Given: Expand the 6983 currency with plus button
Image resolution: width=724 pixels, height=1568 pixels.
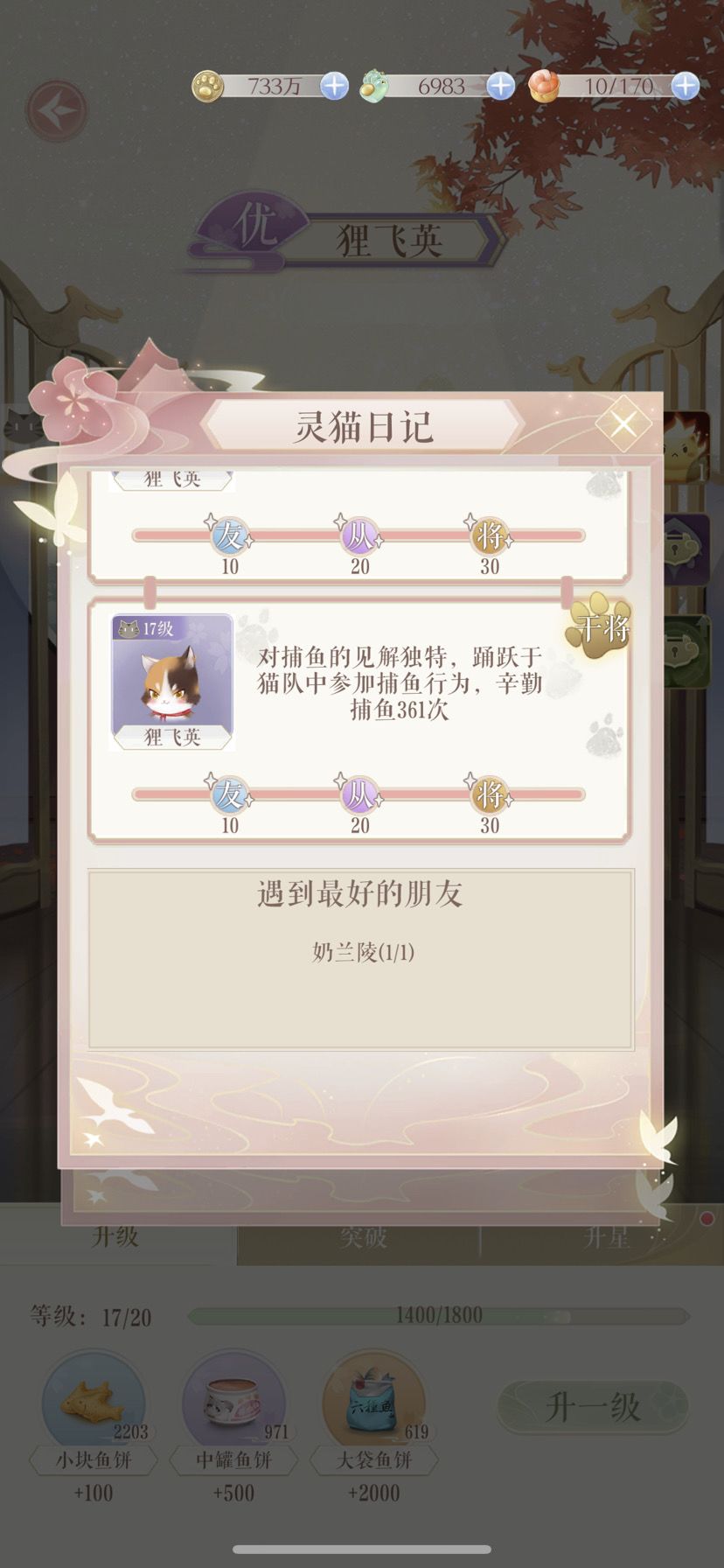Looking at the screenshot, I should pos(499,87).
